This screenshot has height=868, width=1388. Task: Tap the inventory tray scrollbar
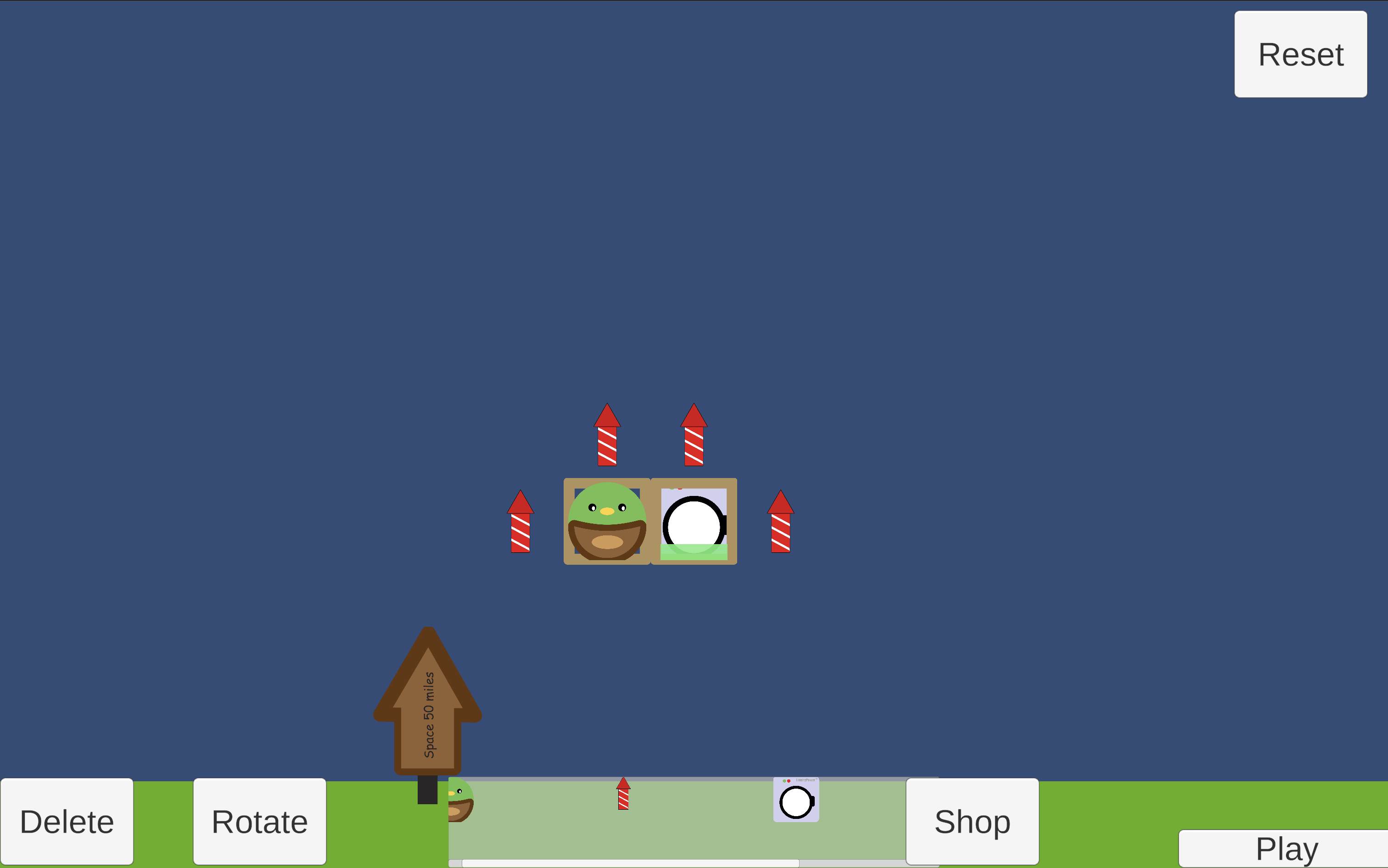click(x=630, y=863)
